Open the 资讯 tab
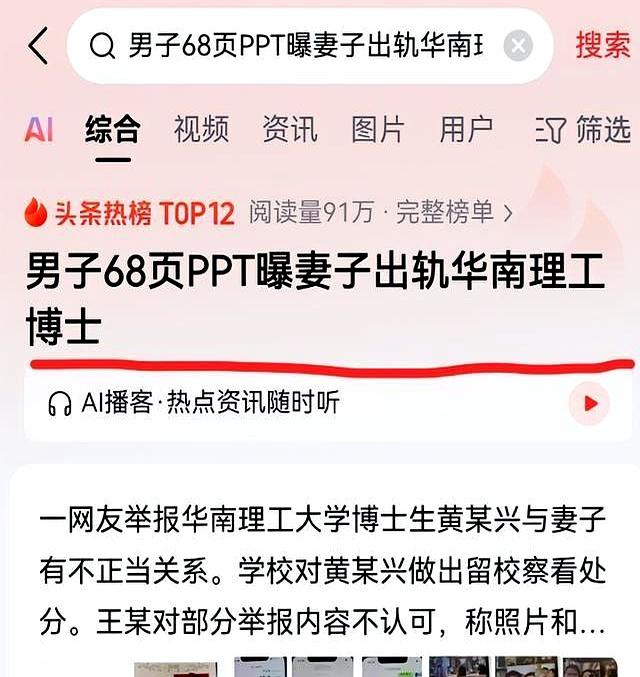This screenshot has width=640, height=677. tap(289, 129)
